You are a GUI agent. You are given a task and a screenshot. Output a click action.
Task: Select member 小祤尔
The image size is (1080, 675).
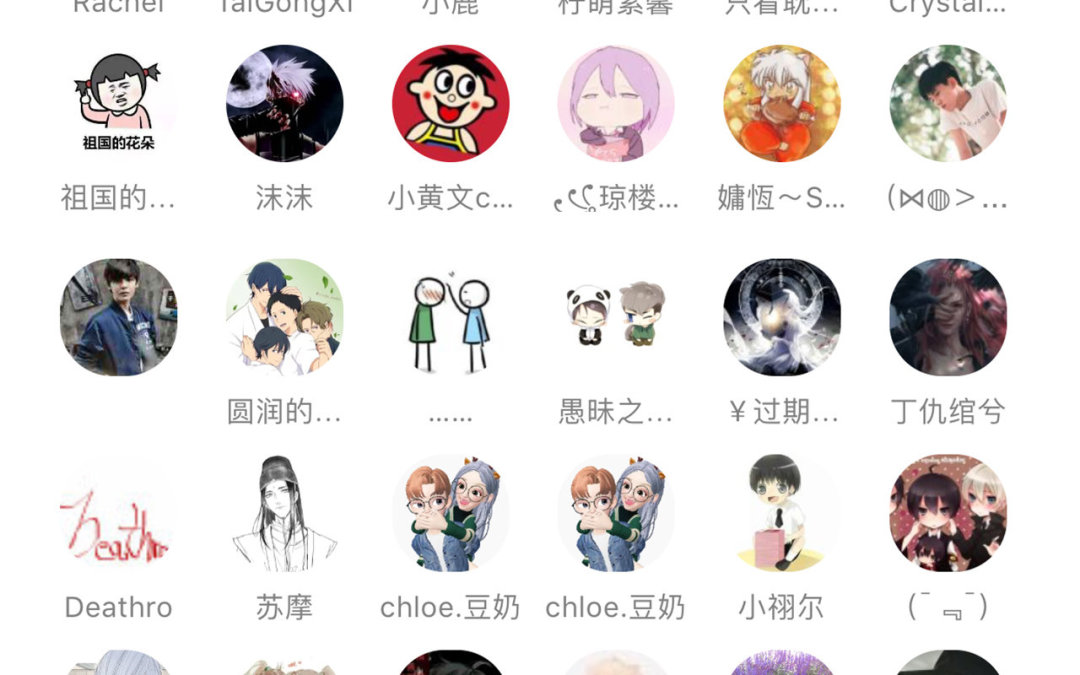pos(782,513)
